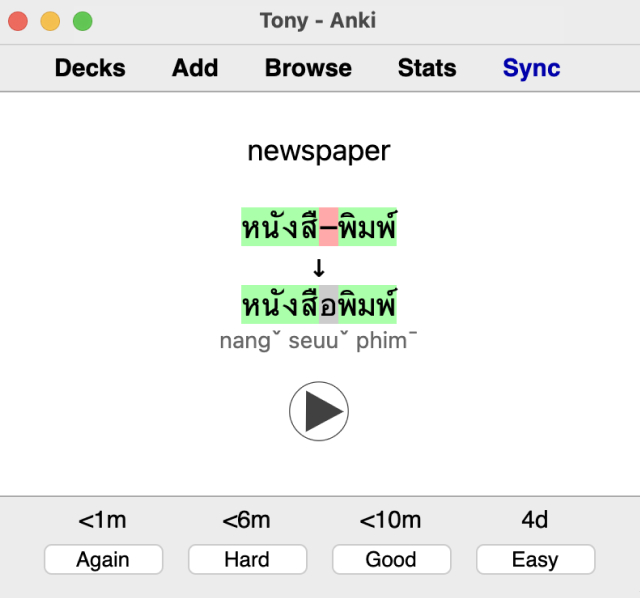This screenshot has height=598, width=640.
Task: Add a new card
Action: coord(195,68)
